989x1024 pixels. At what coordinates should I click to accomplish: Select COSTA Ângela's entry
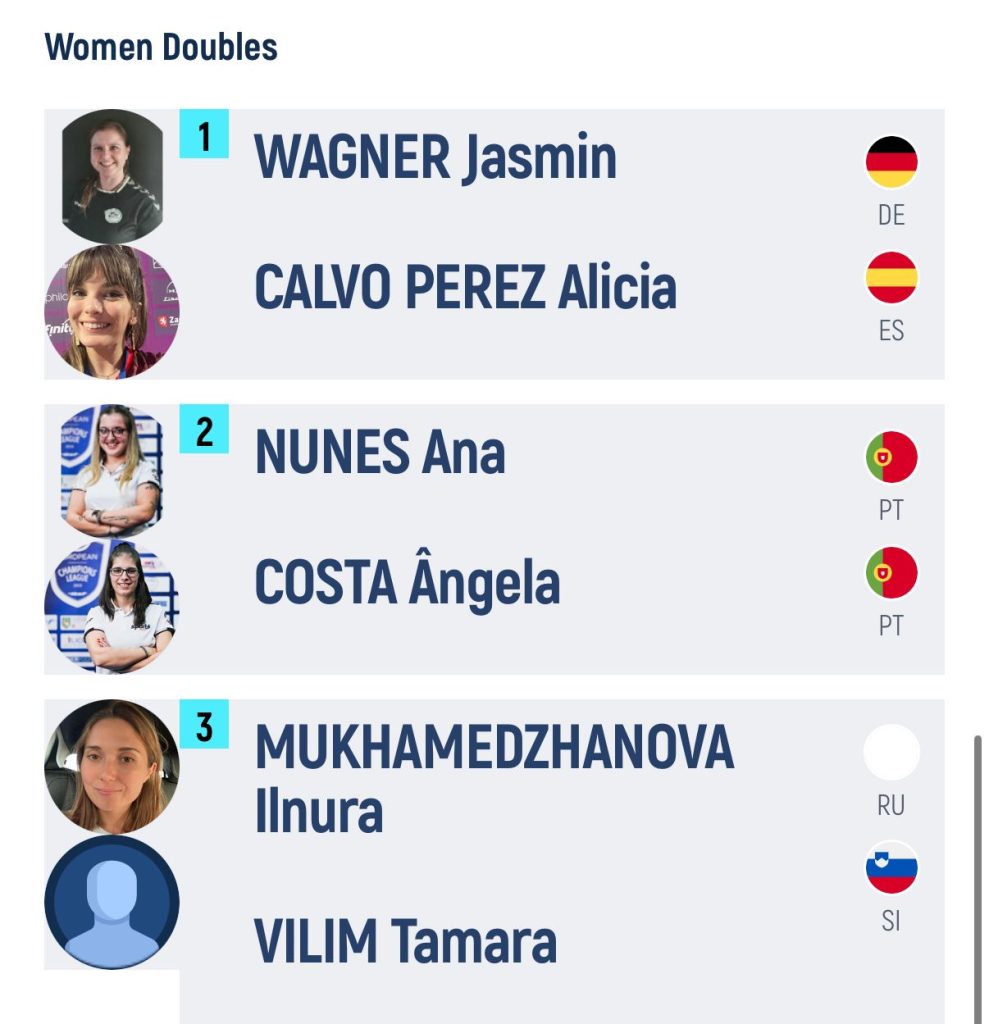407,582
